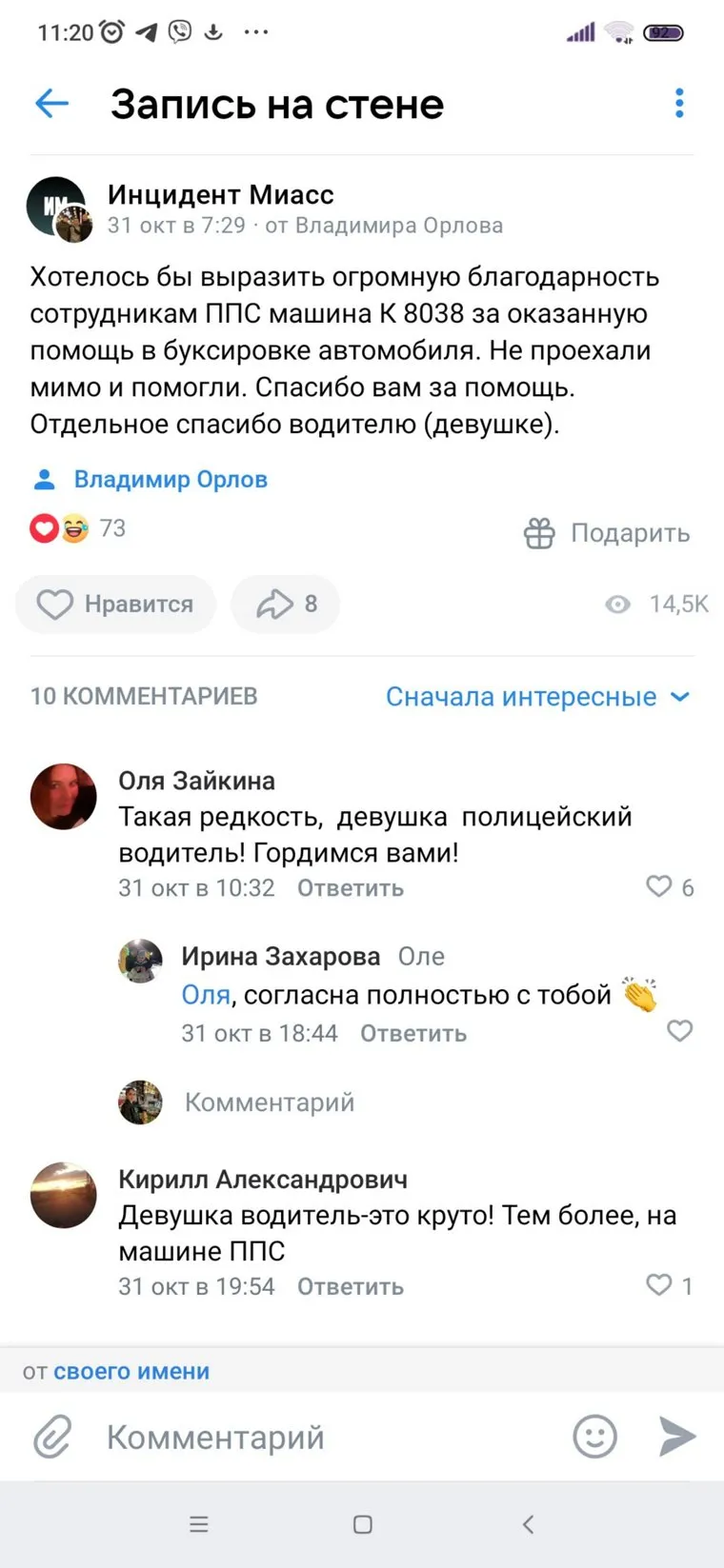Viewport: 724px width, 1568px height.
Task: Send the comment with the arrow
Action: [x=676, y=1437]
